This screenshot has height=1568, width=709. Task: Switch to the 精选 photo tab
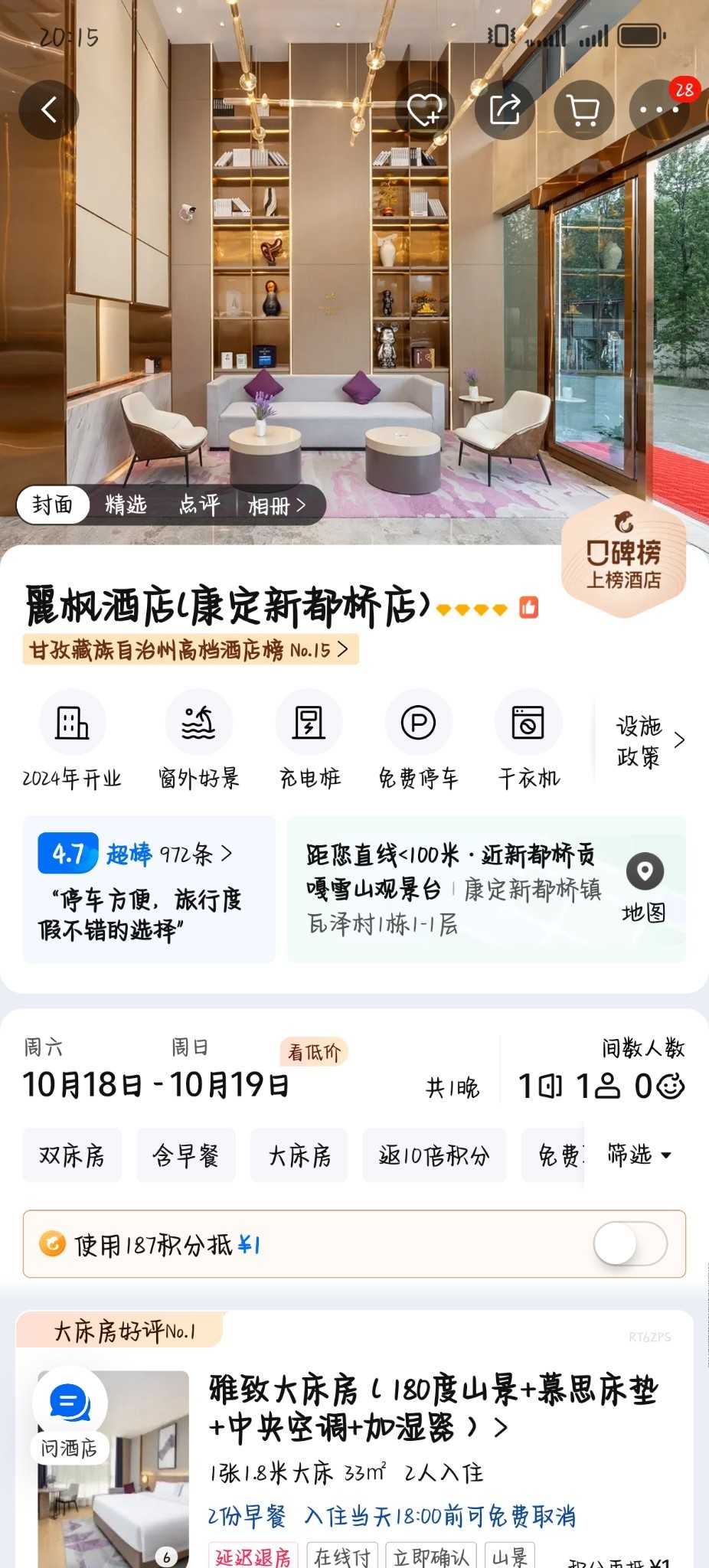pos(126,505)
